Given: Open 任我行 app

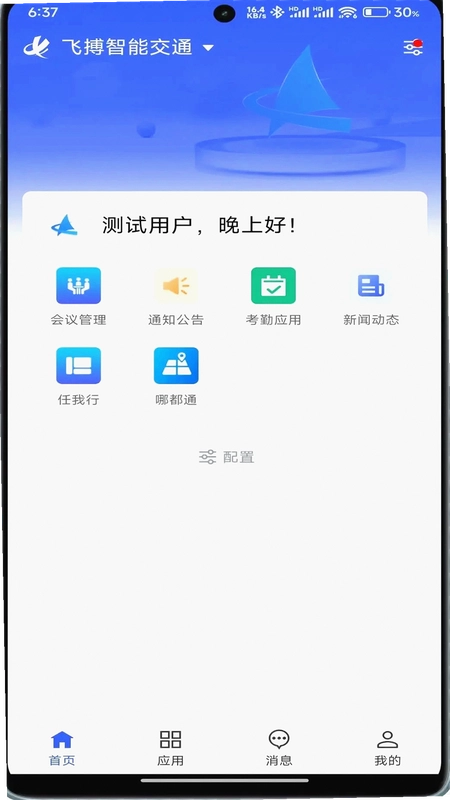Looking at the screenshot, I should click(x=79, y=377).
